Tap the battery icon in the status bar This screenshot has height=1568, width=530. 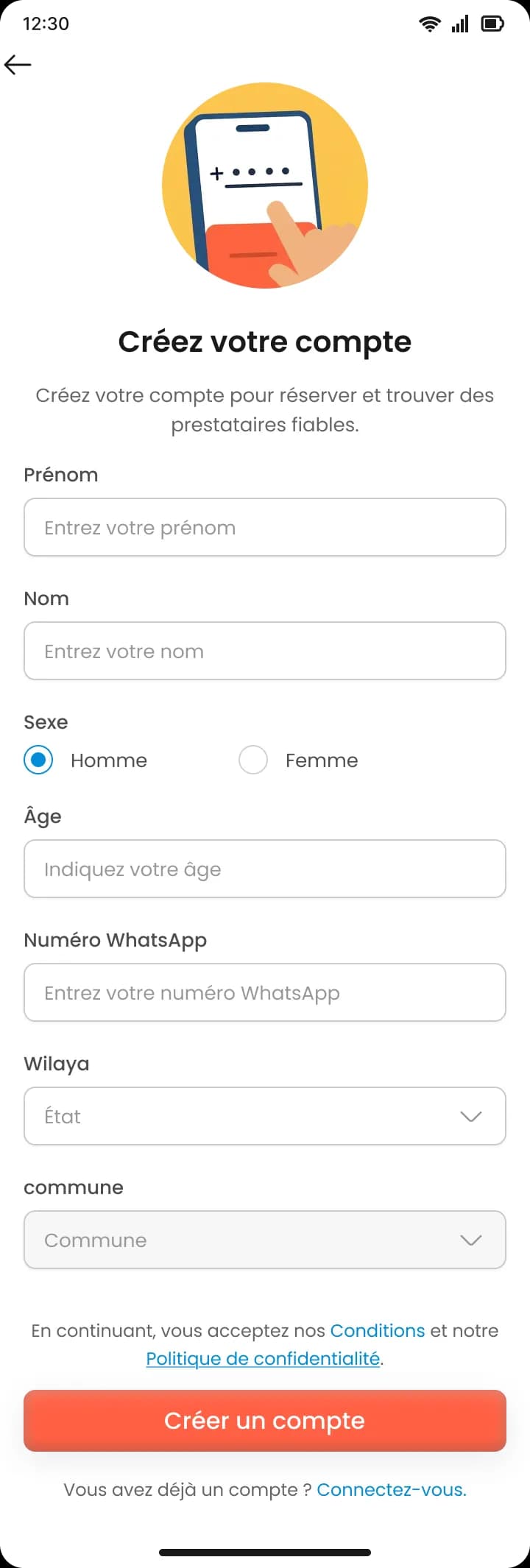point(492,23)
